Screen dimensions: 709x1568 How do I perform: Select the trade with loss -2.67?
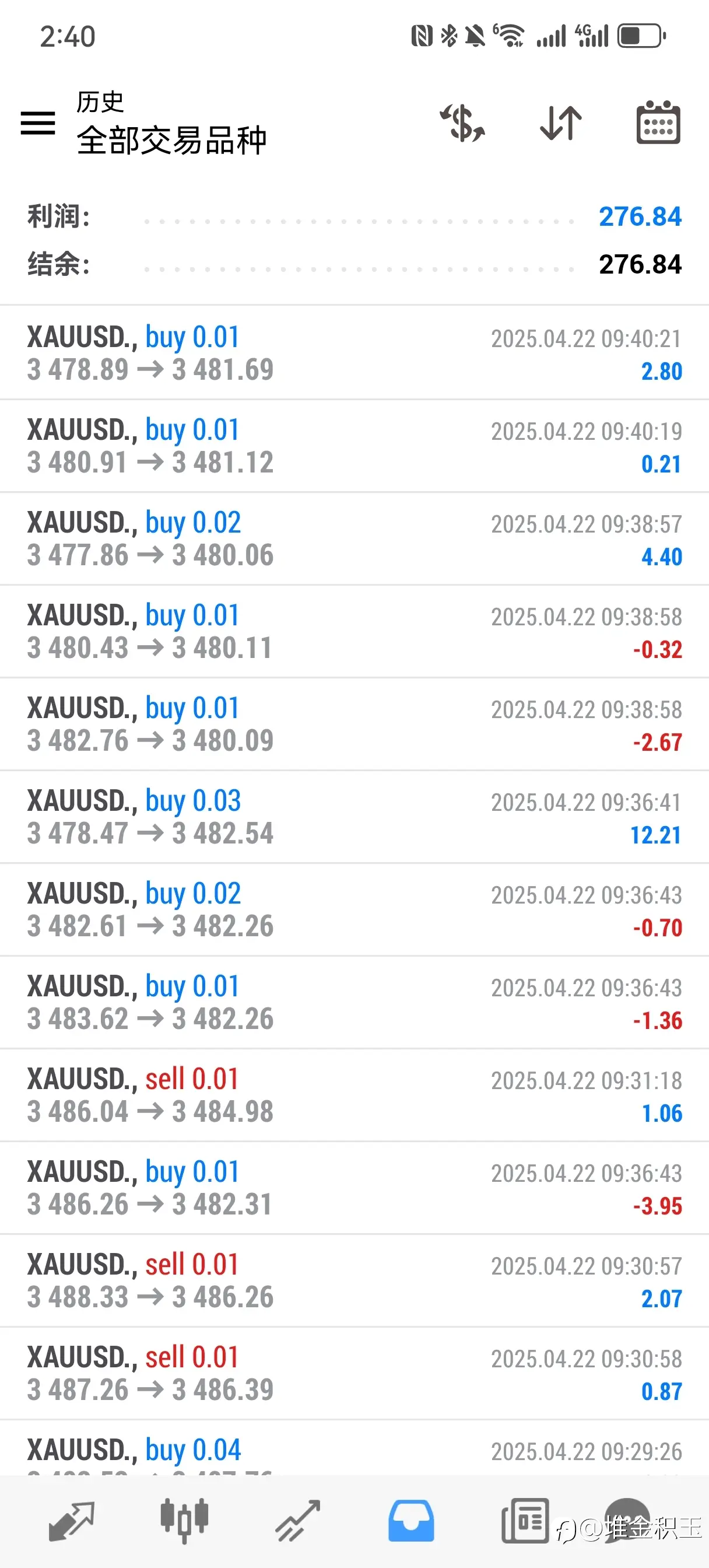tap(354, 724)
